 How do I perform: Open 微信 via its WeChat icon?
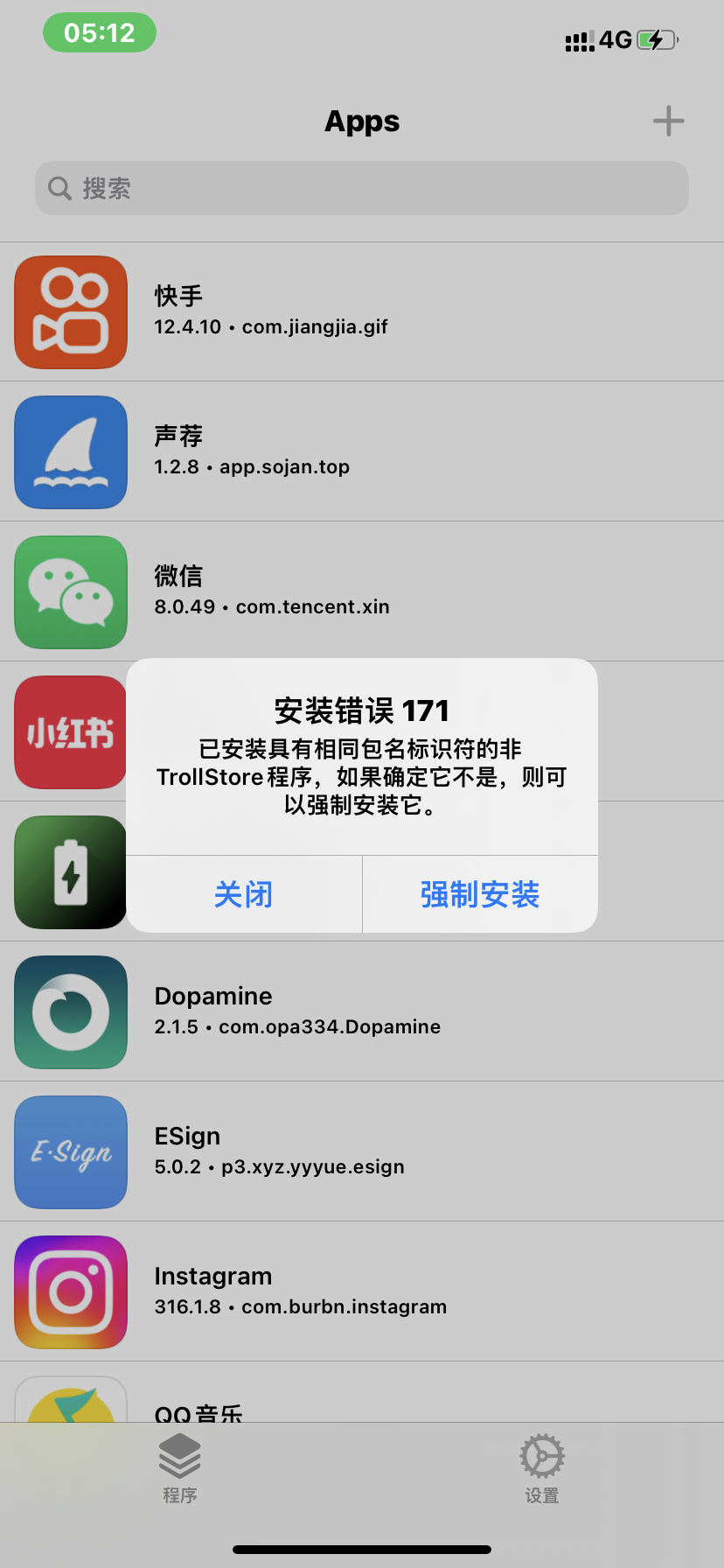[70, 591]
